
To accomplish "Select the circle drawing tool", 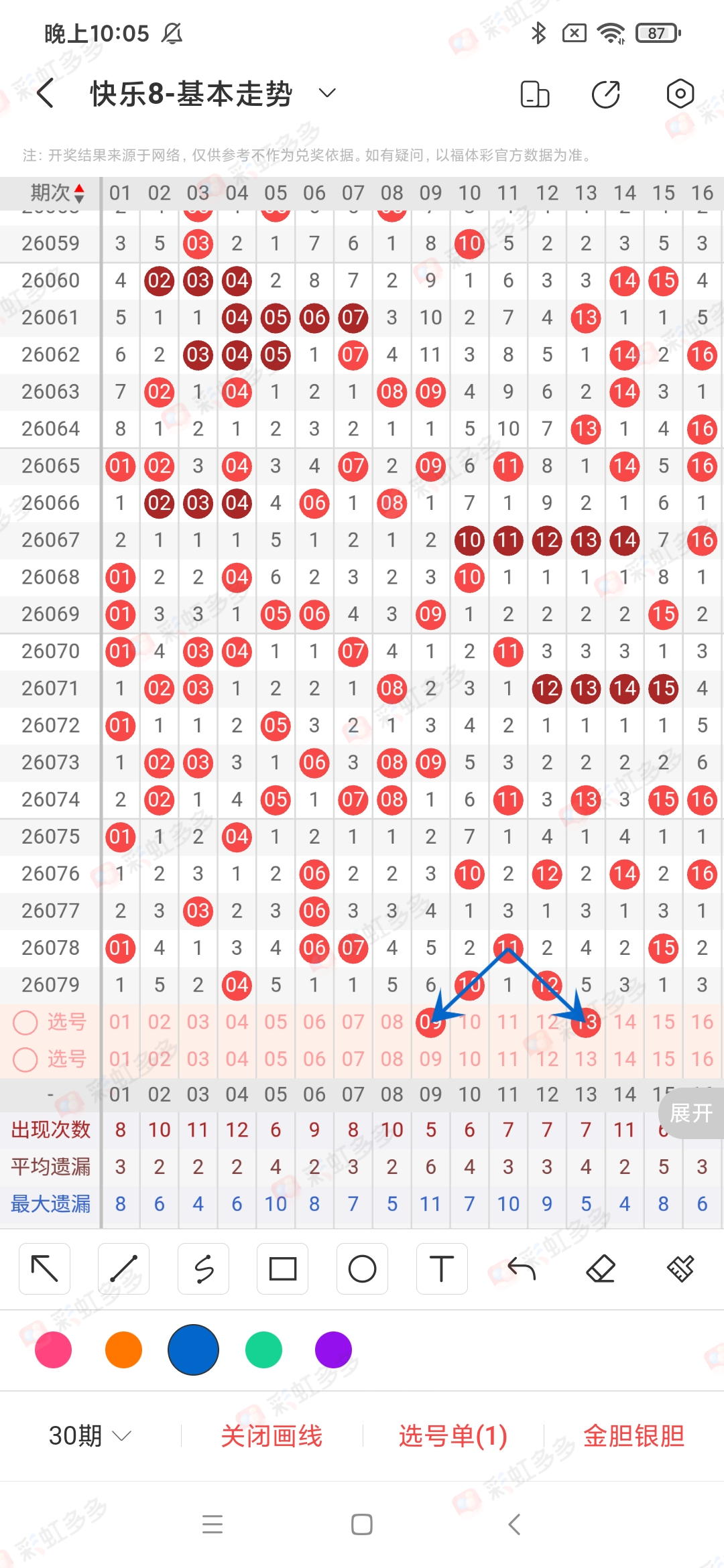I will coord(362,1268).
